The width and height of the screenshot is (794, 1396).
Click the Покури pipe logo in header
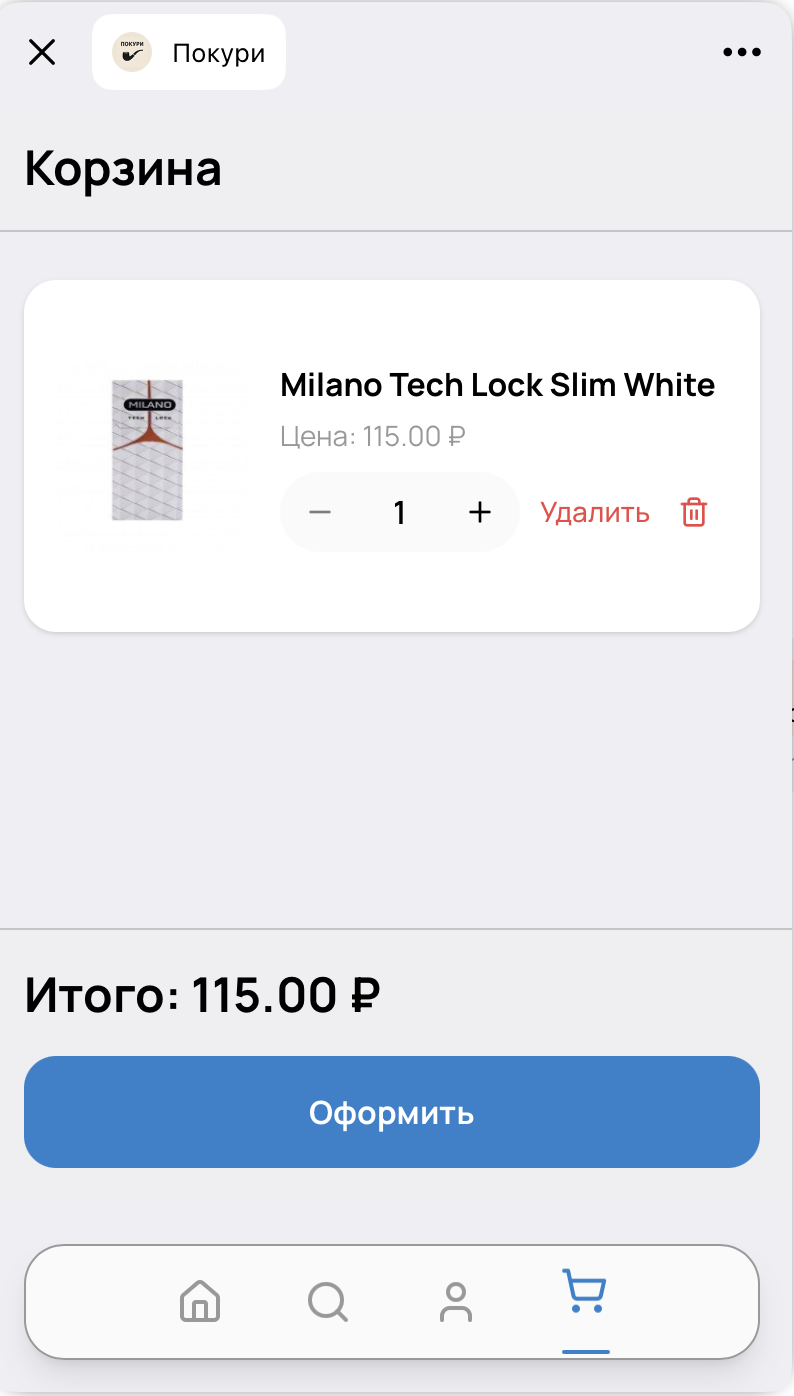point(131,51)
